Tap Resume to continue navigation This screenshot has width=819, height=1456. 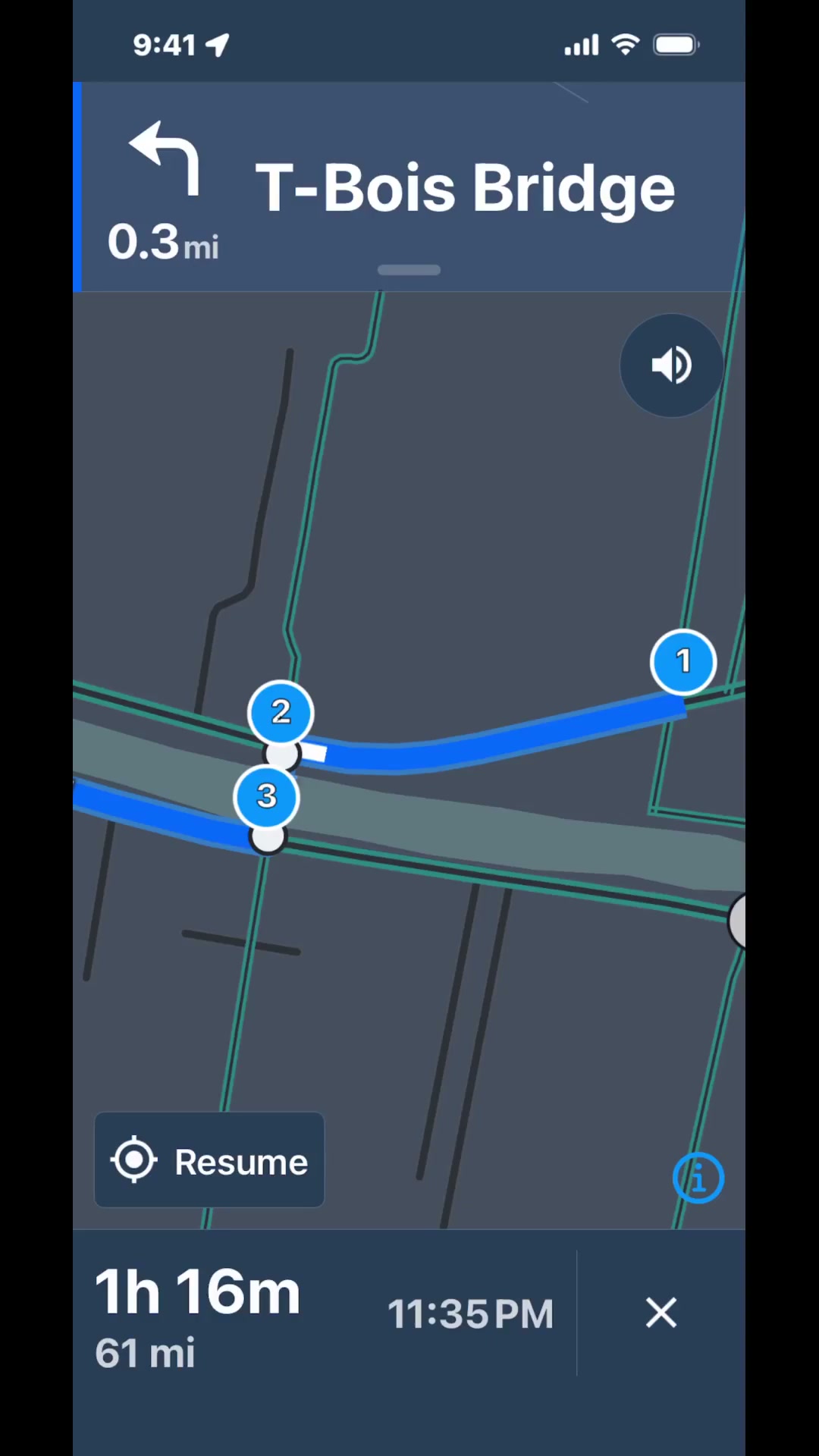point(210,1161)
